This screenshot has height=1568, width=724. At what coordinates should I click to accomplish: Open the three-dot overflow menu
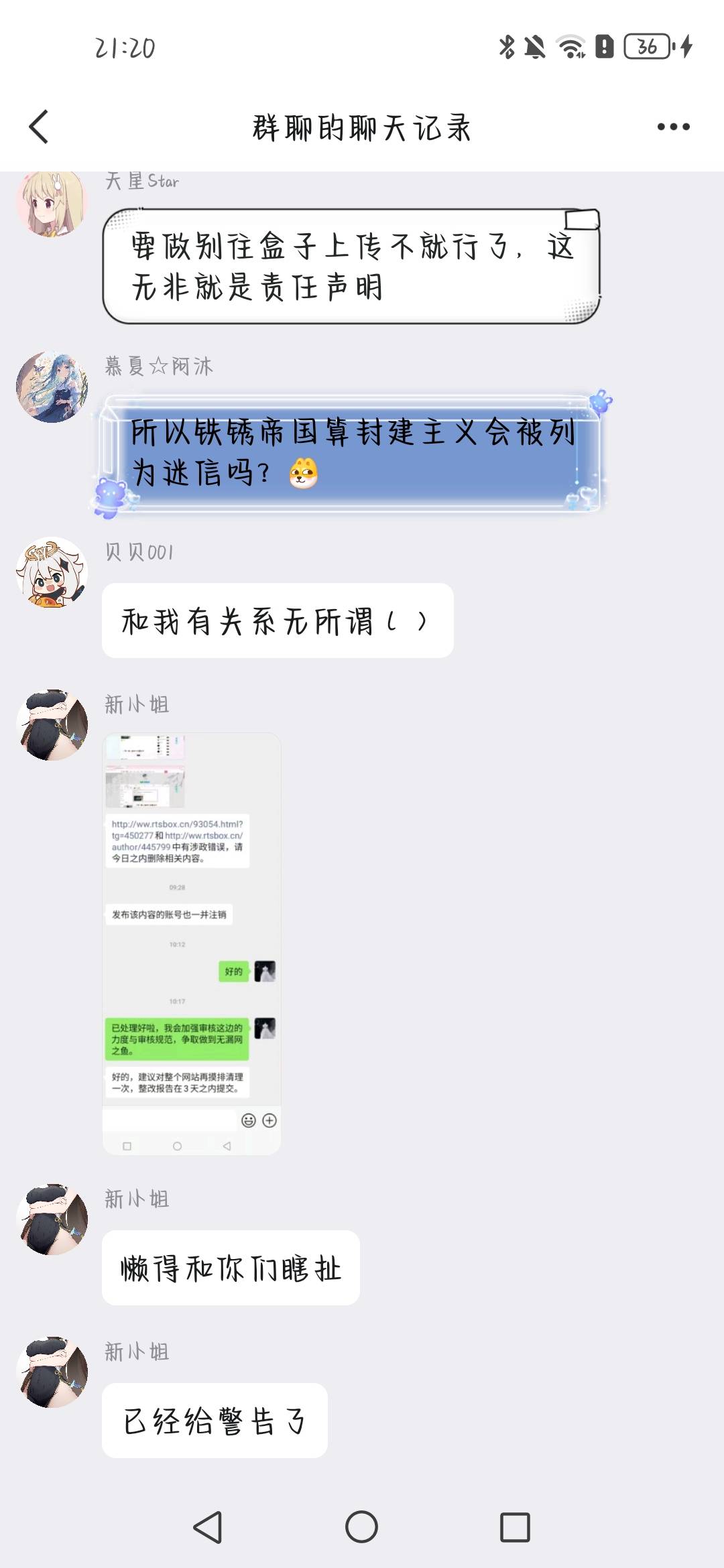[x=673, y=127]
